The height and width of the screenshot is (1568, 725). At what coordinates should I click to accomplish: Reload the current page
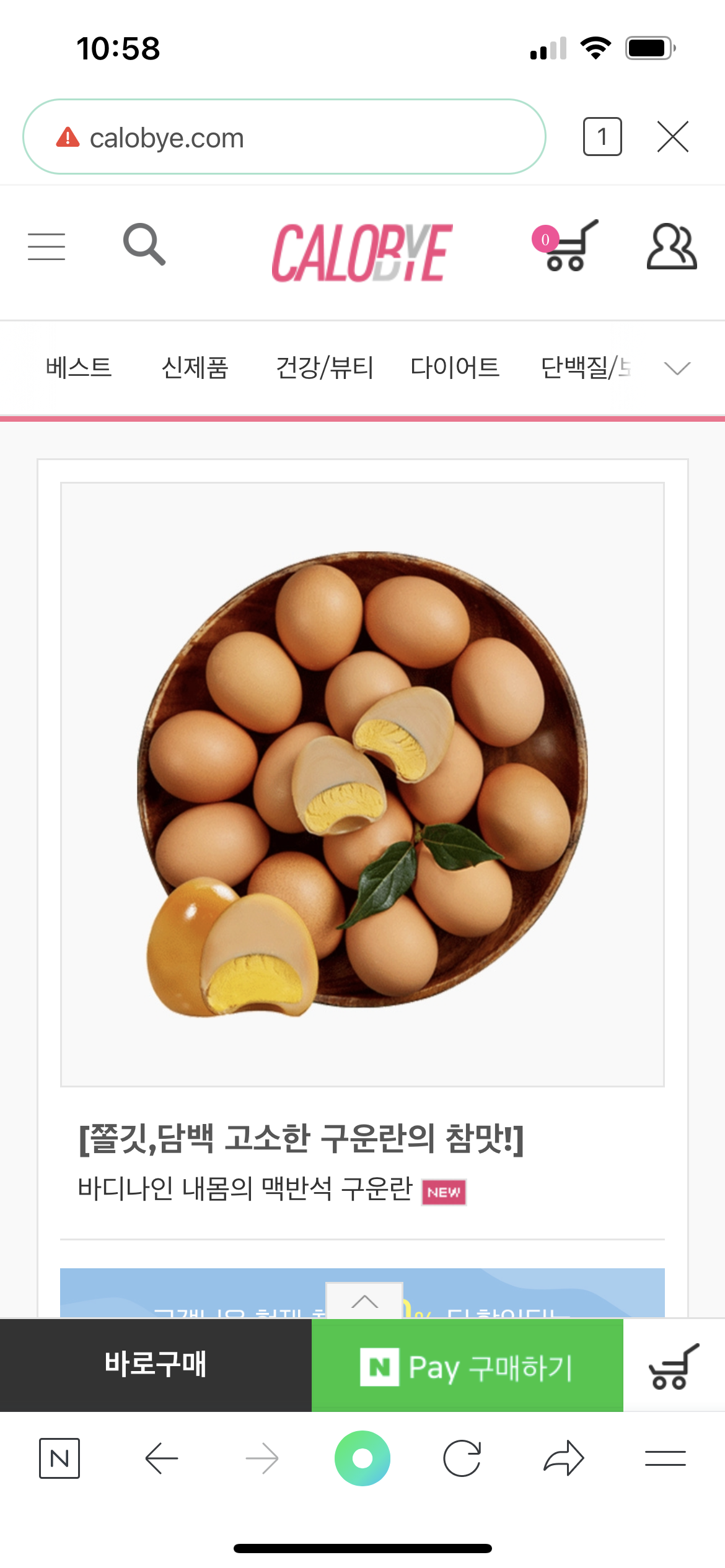point(462,1458)
